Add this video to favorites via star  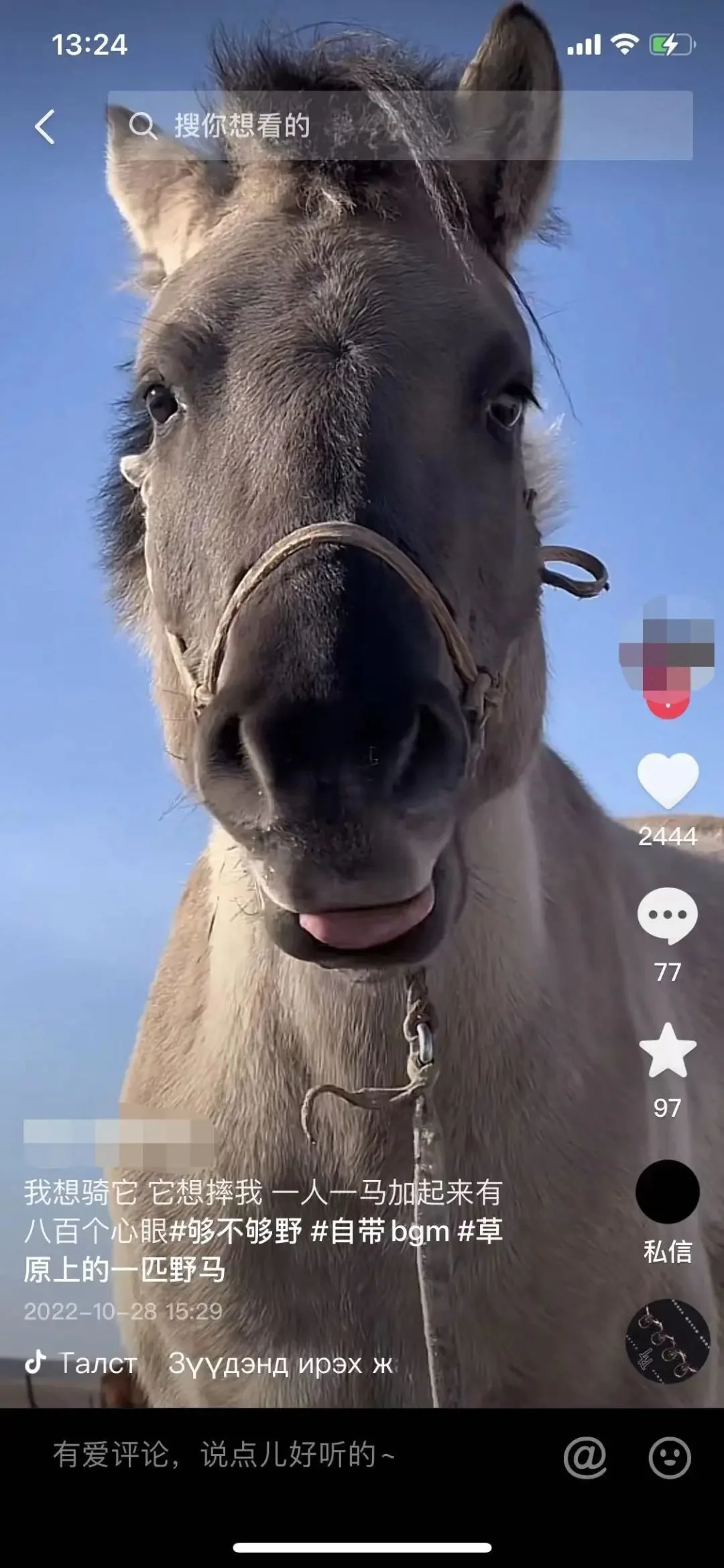coord(667,1051)
